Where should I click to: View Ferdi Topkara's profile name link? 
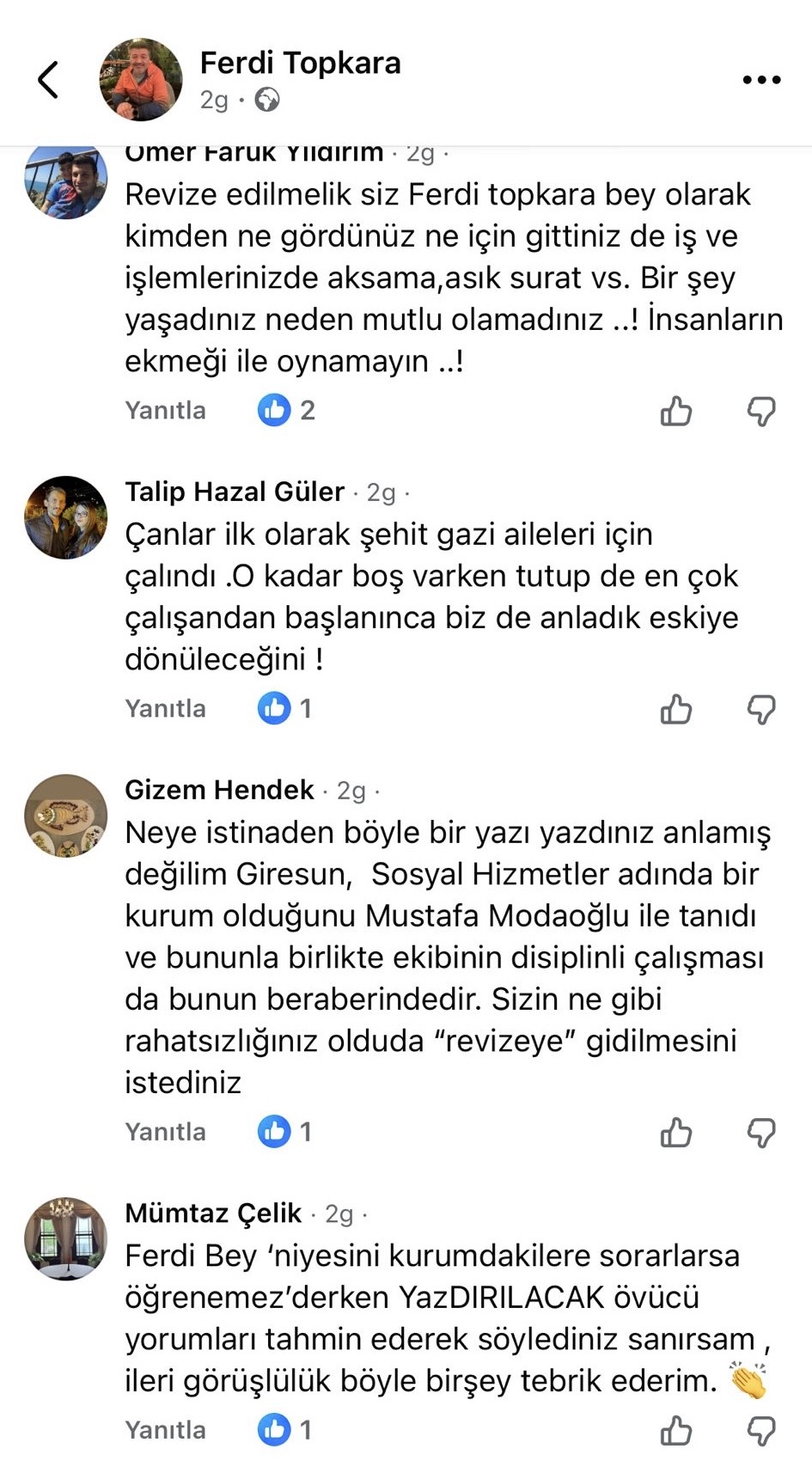pos(300,63)
